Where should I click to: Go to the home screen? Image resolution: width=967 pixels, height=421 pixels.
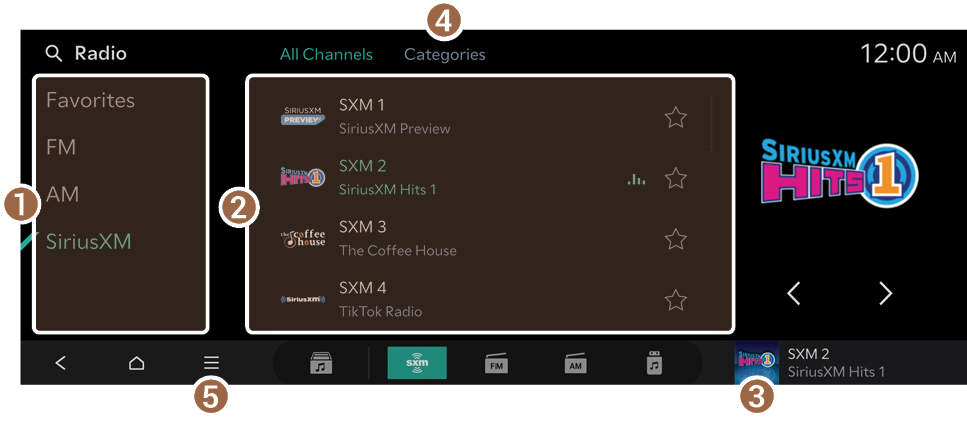(136, 363)
